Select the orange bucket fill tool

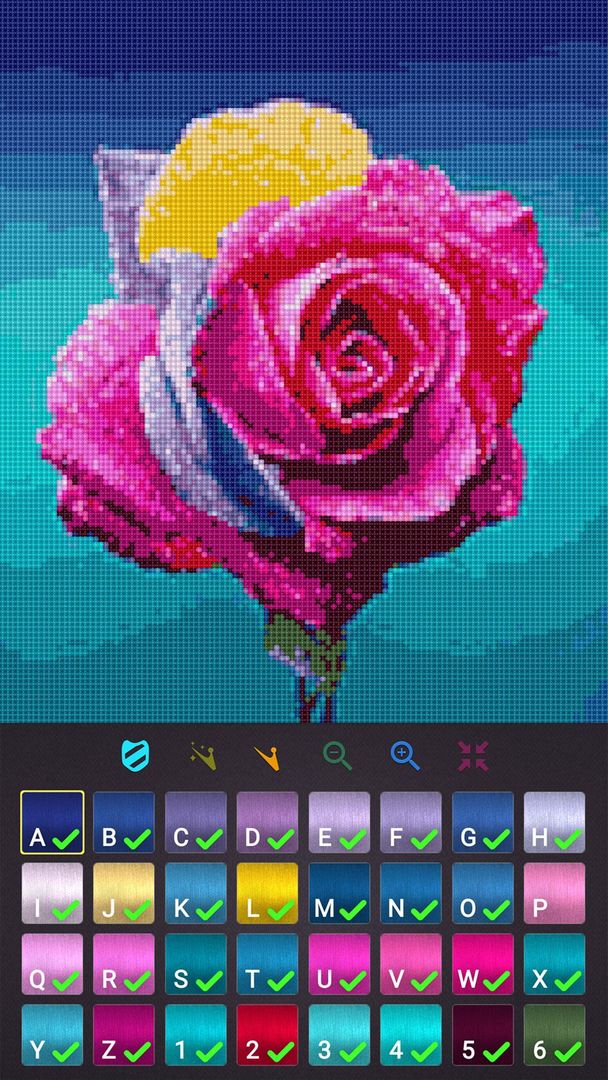(267, 757)
